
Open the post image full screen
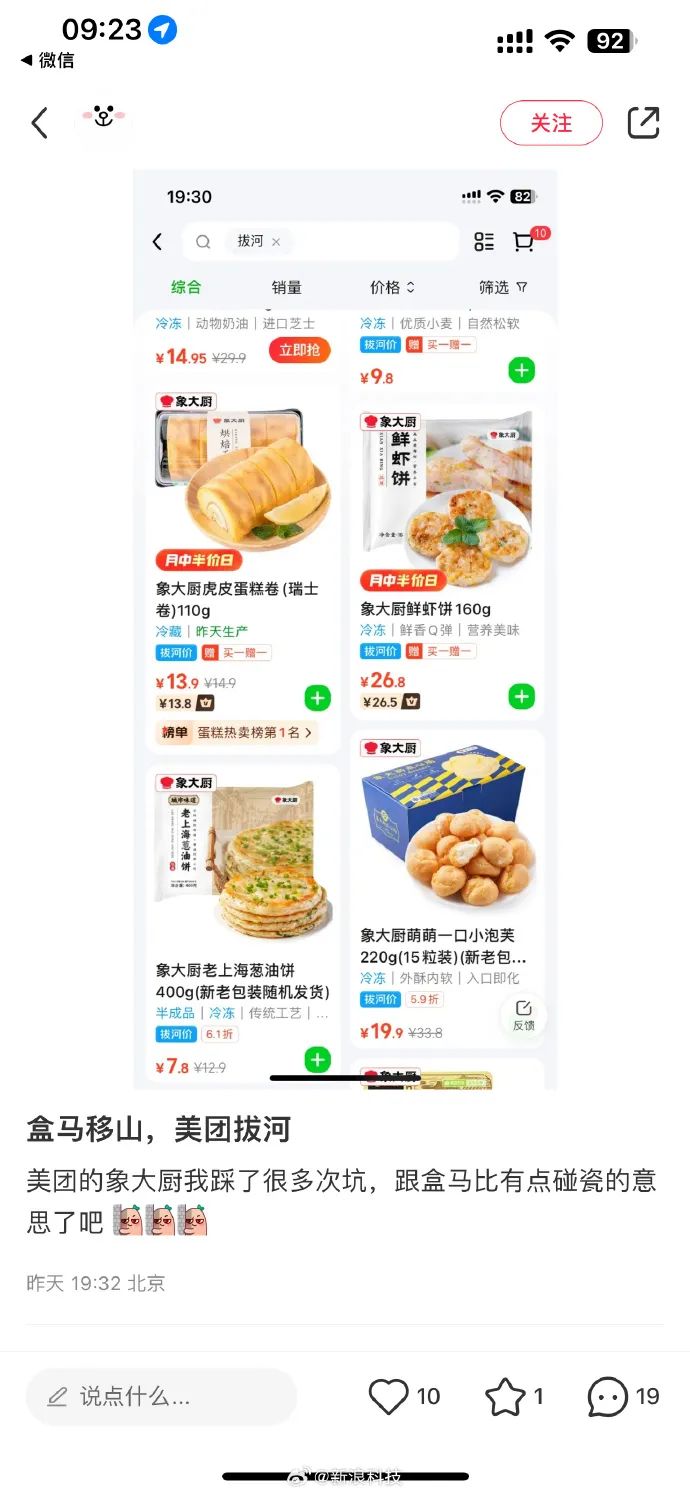pos(345,630)
